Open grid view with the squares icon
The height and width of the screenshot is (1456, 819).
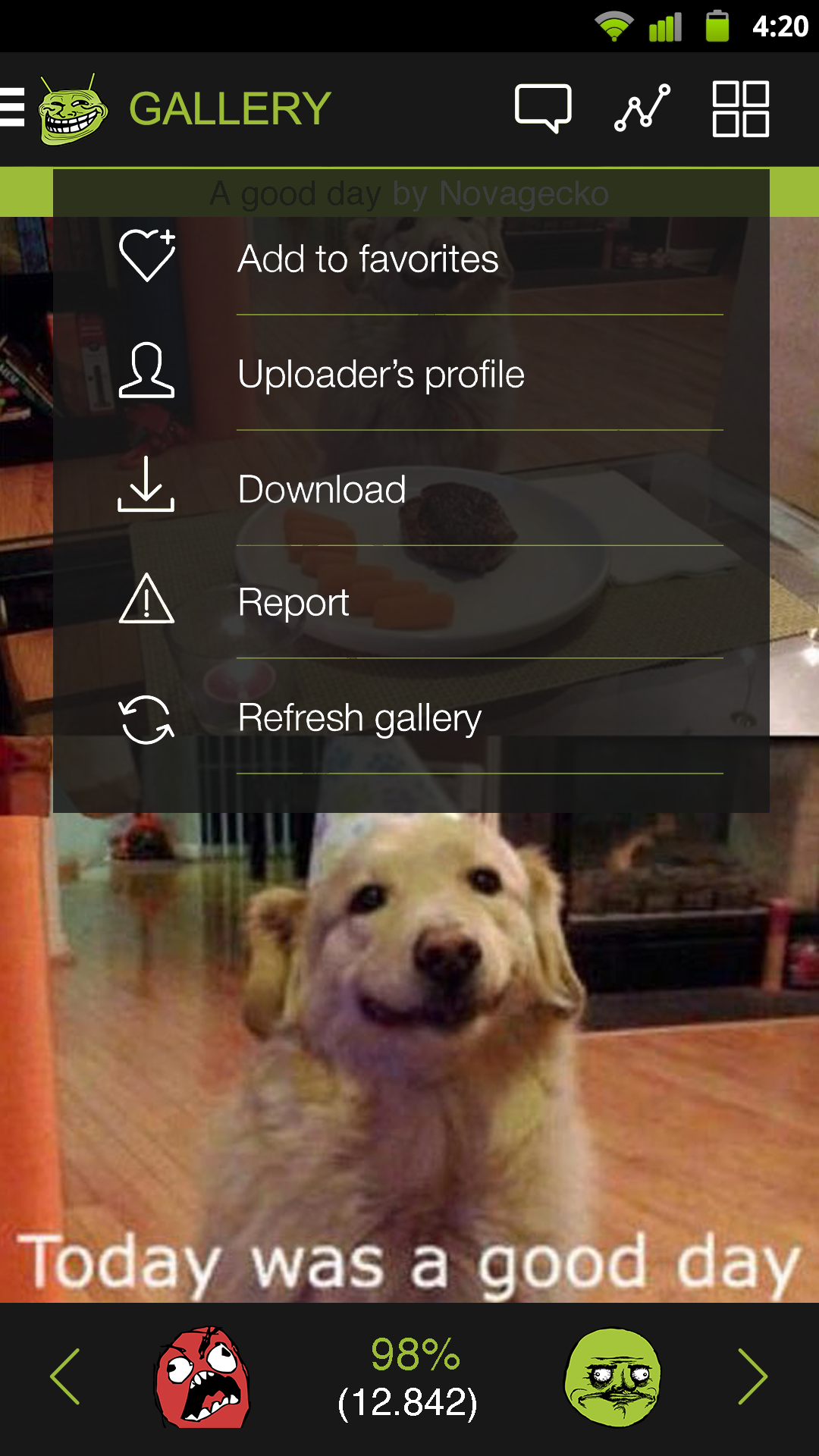pos(742,108)
